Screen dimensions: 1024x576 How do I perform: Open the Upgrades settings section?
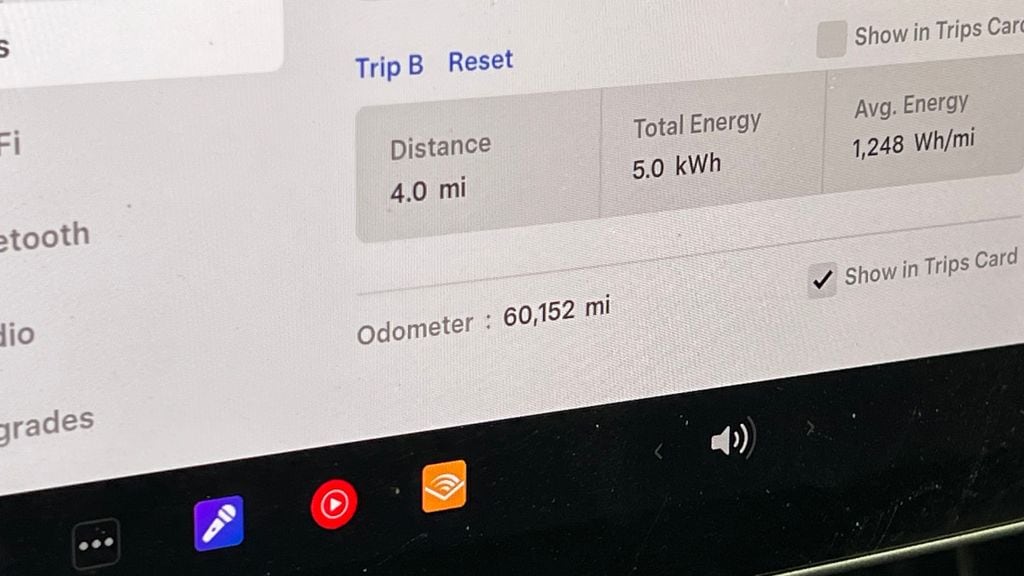coord(47,423)
